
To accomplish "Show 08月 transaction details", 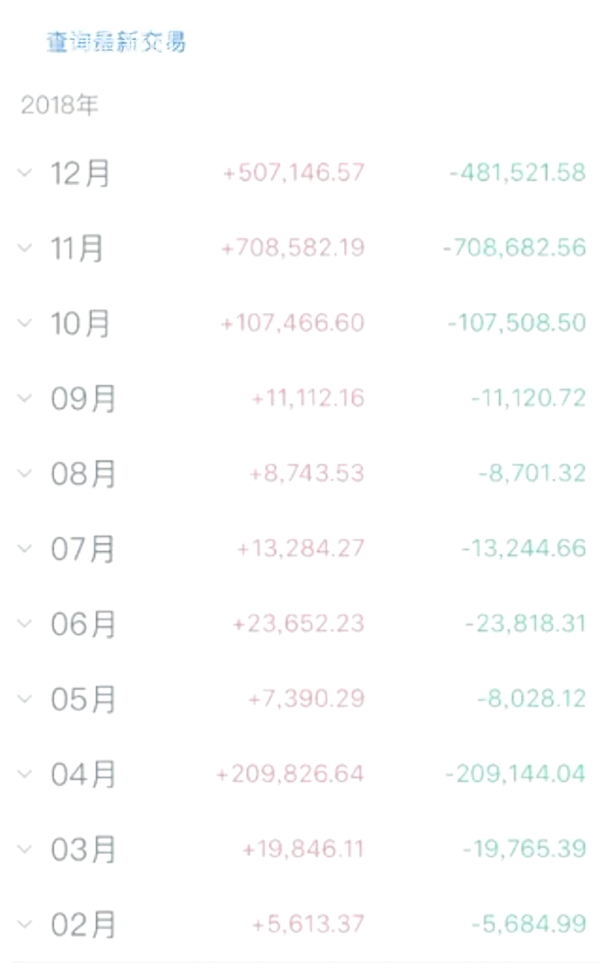I will (x=300, y=474).
